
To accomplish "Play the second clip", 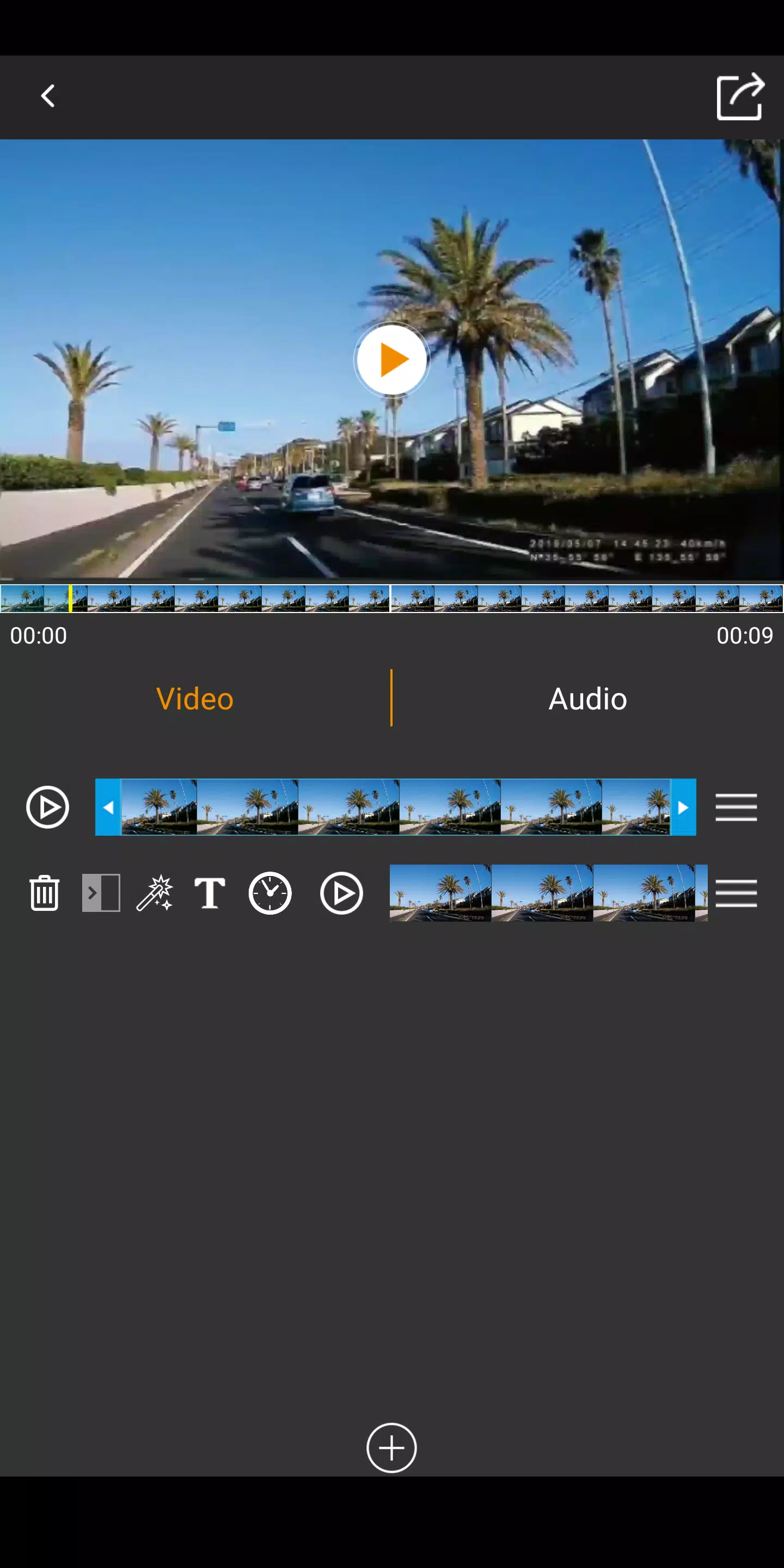I will point(341,893).
